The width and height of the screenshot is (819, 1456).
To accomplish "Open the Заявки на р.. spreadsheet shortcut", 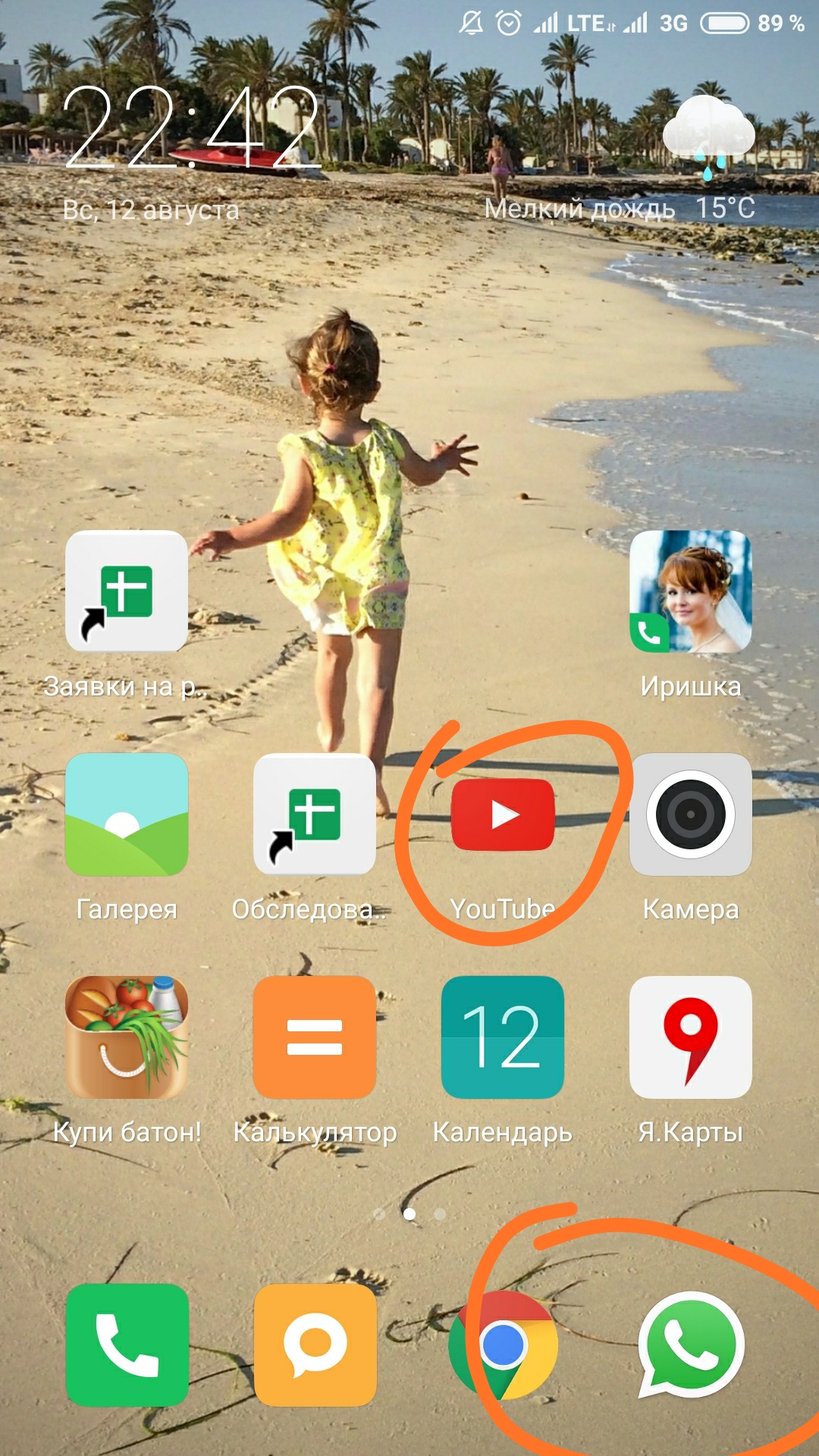I will click(126, 591).
